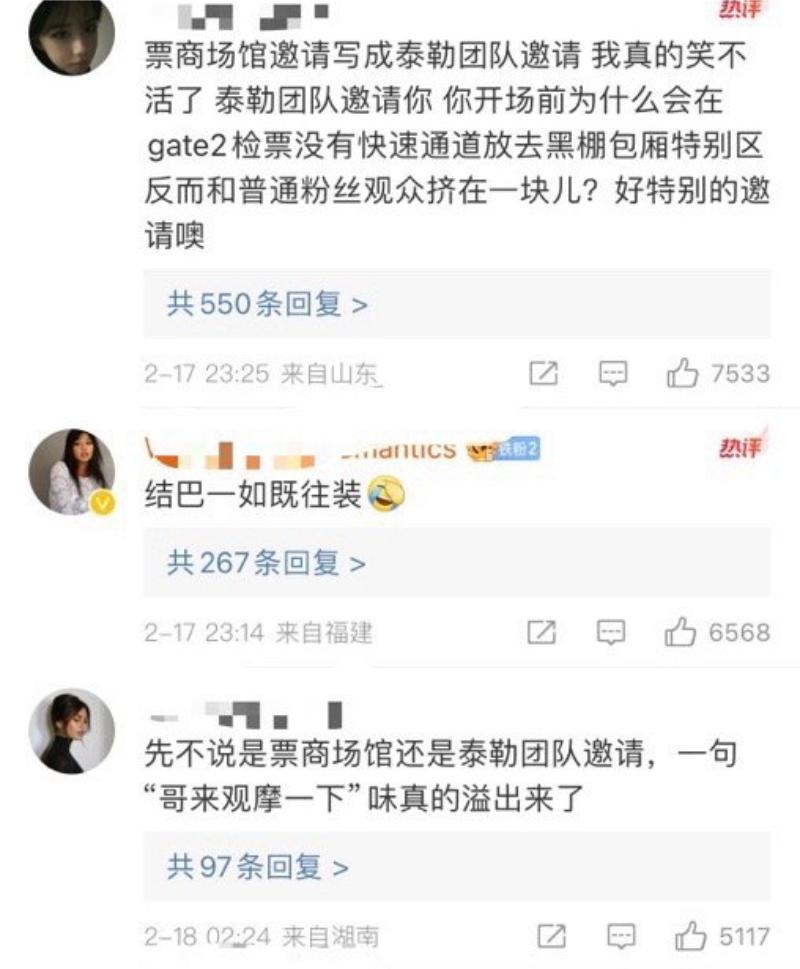Viewport: 800px width, 969px height.
Task: Like the comment with 5117 likes
Action: [691, 937]
